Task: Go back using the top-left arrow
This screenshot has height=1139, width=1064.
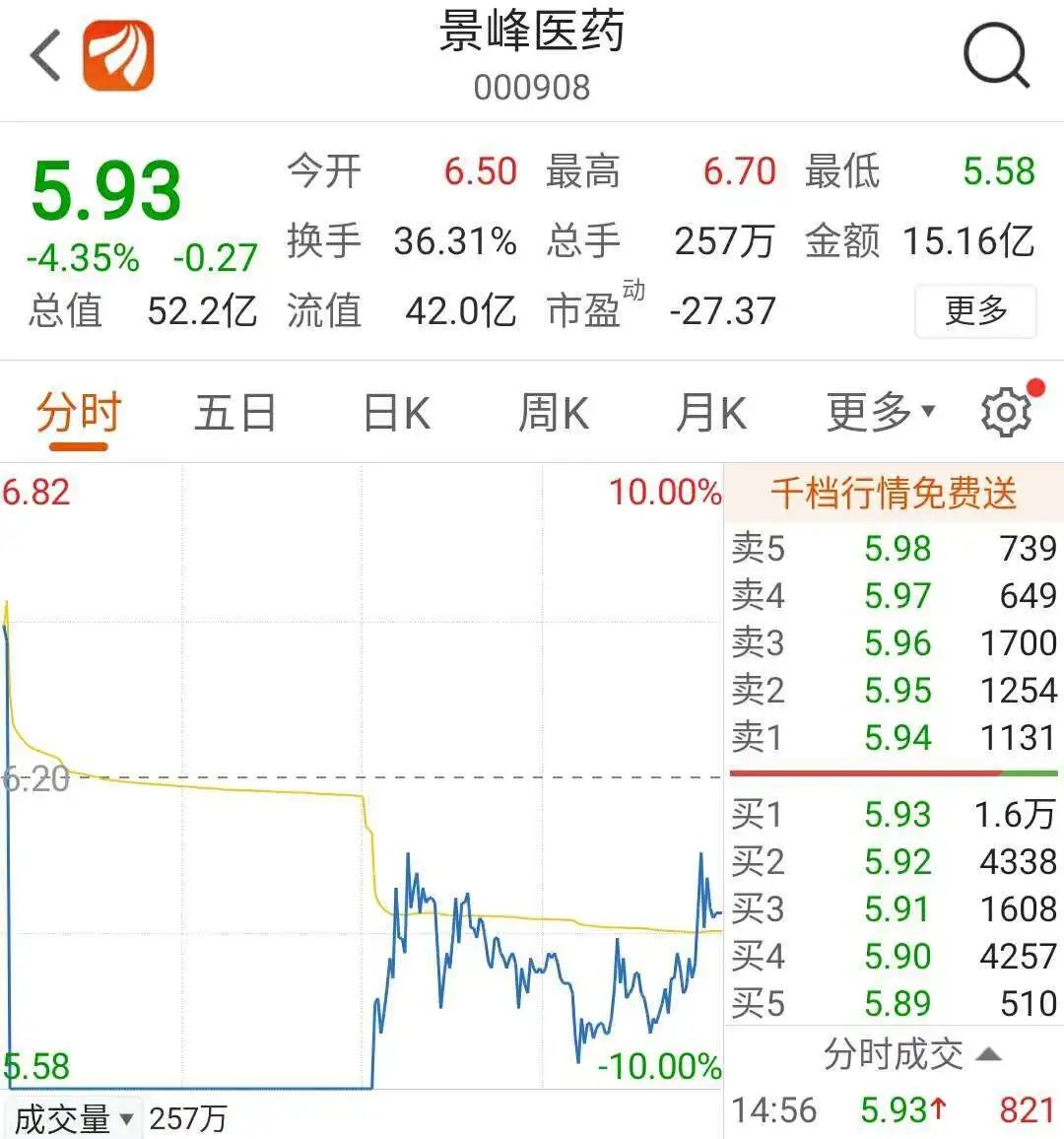Action: pyautogui.click(x=46, y=55)
